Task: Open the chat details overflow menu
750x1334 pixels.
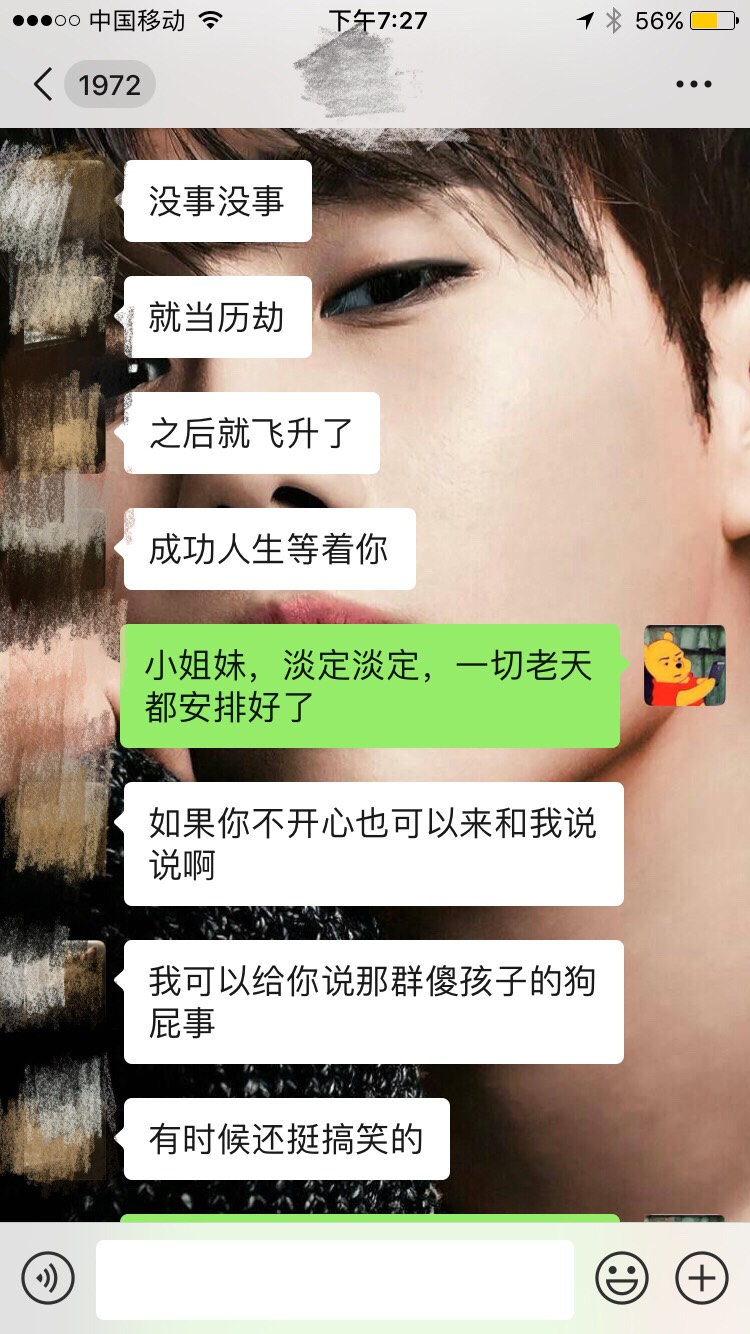Action: pyautogui.click(x=693, y=85)
